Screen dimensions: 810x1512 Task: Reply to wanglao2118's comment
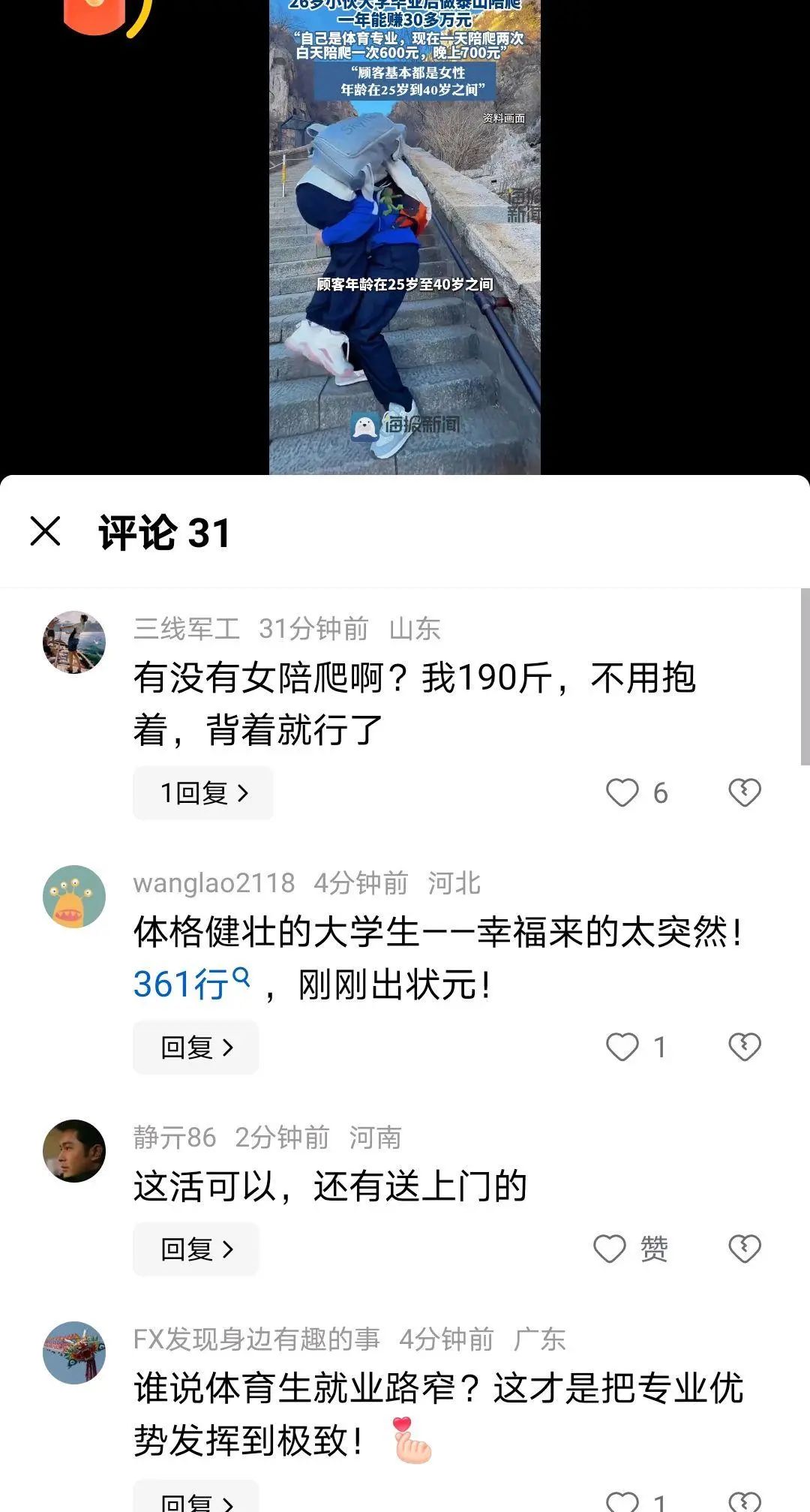(x=196, y=1047)
